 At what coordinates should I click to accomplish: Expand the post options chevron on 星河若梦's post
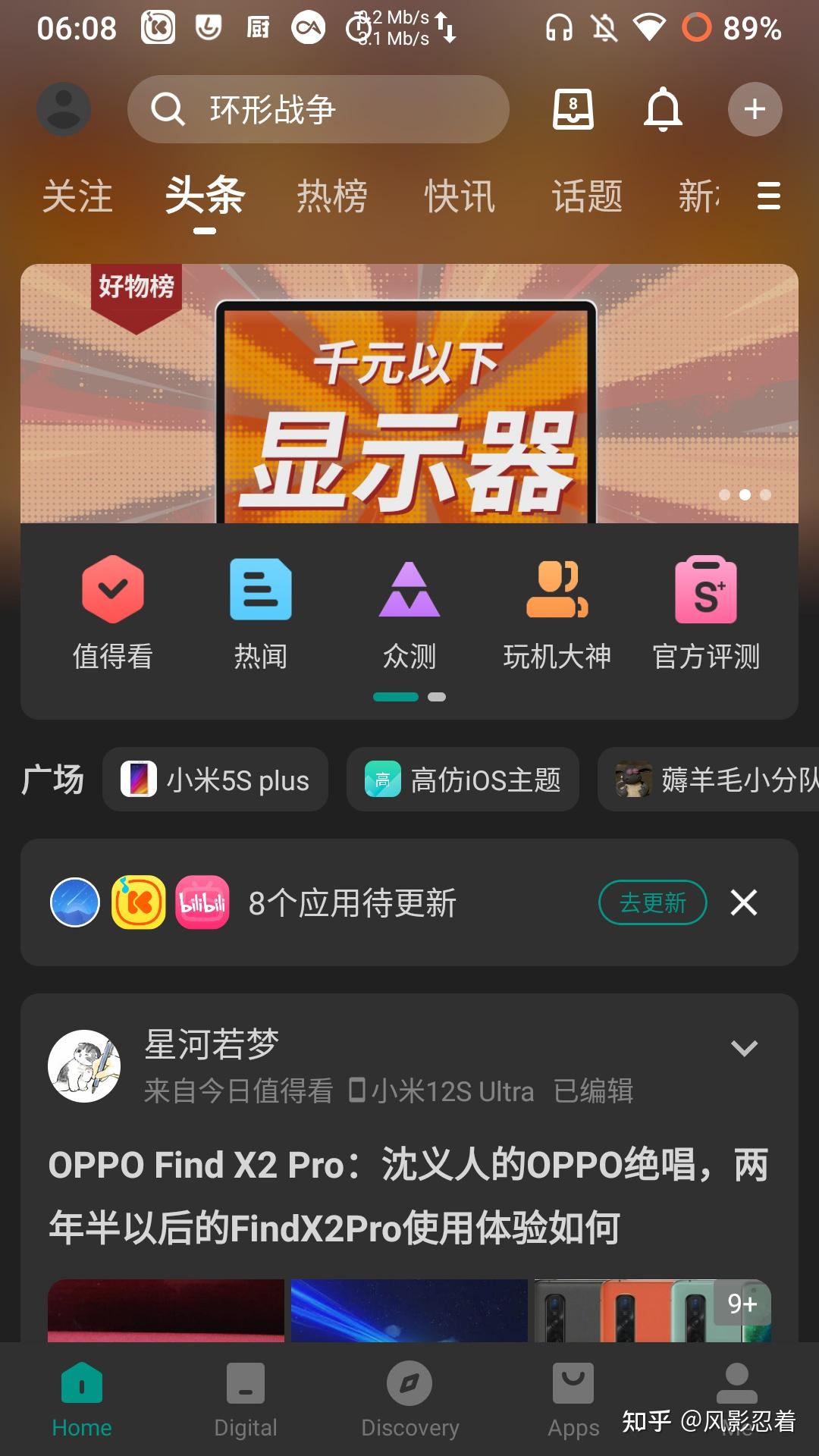[744, 1049]
